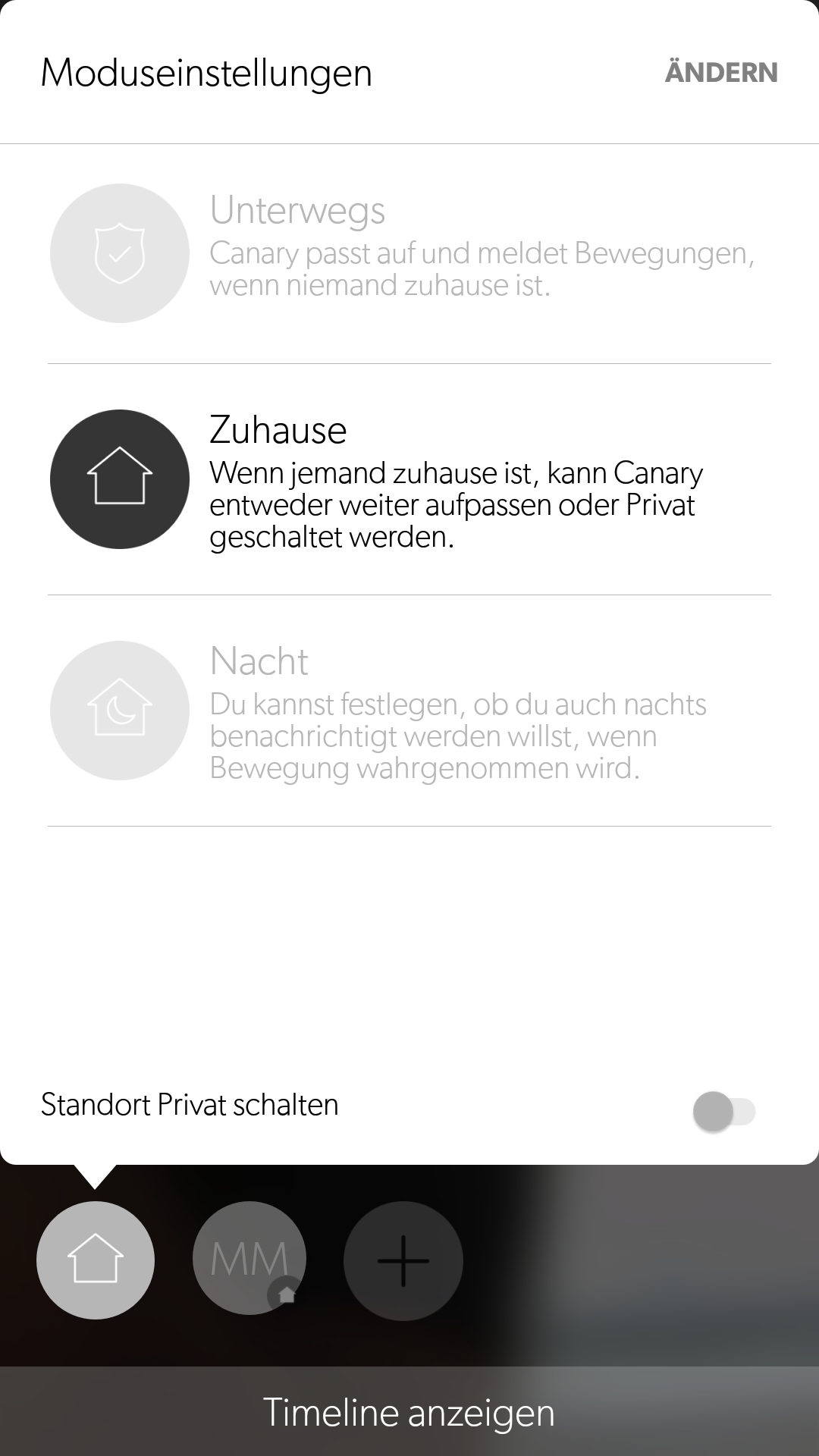Tap the home mode icon button

point(96,1260)
